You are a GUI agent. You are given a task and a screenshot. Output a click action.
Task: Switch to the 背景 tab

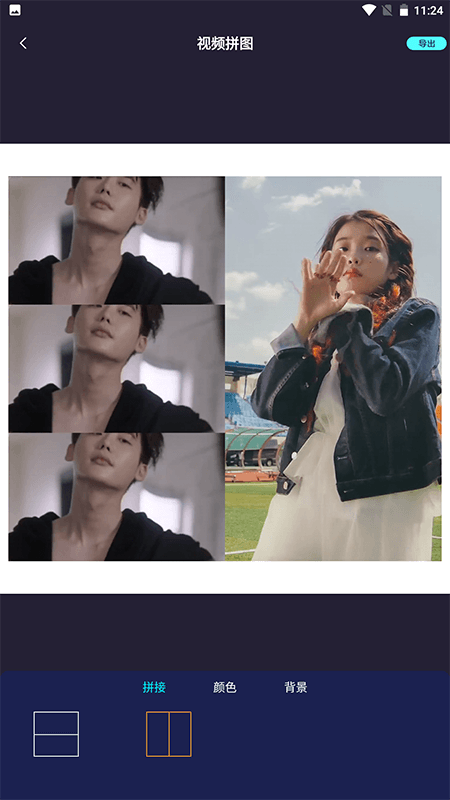[x=295, y=687]
